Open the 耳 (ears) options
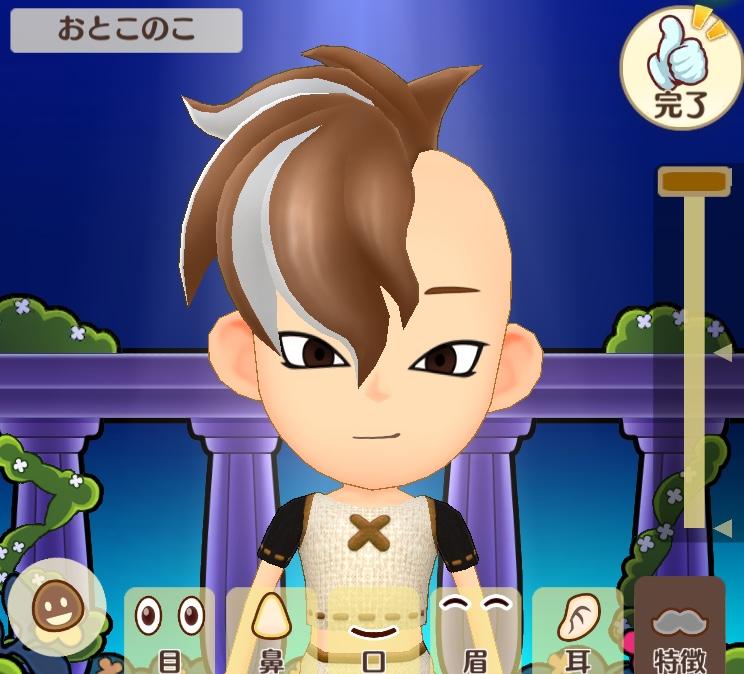 click(x=580, y=630)
